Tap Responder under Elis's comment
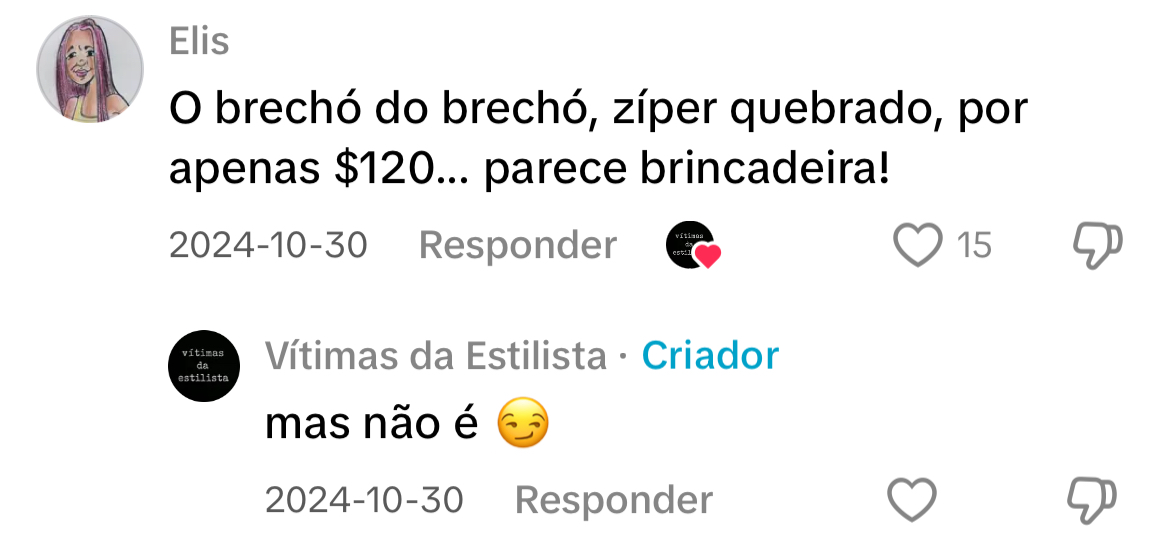Image resolution: width=1170 pixels, height=552 pixels. click(517, 245)
